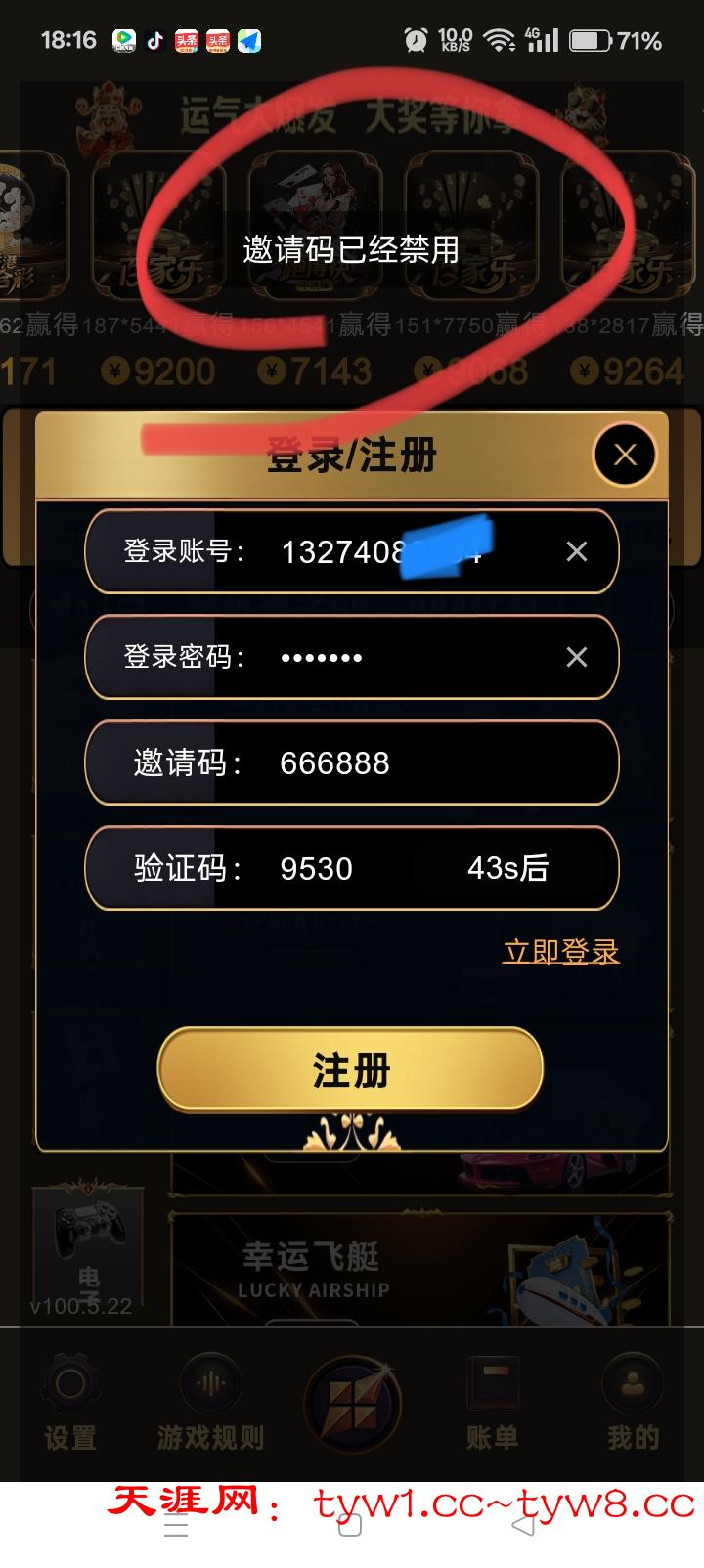Clear the 登录账号 entry
This screenshot has height=1568, width=704.
point(577,552)
